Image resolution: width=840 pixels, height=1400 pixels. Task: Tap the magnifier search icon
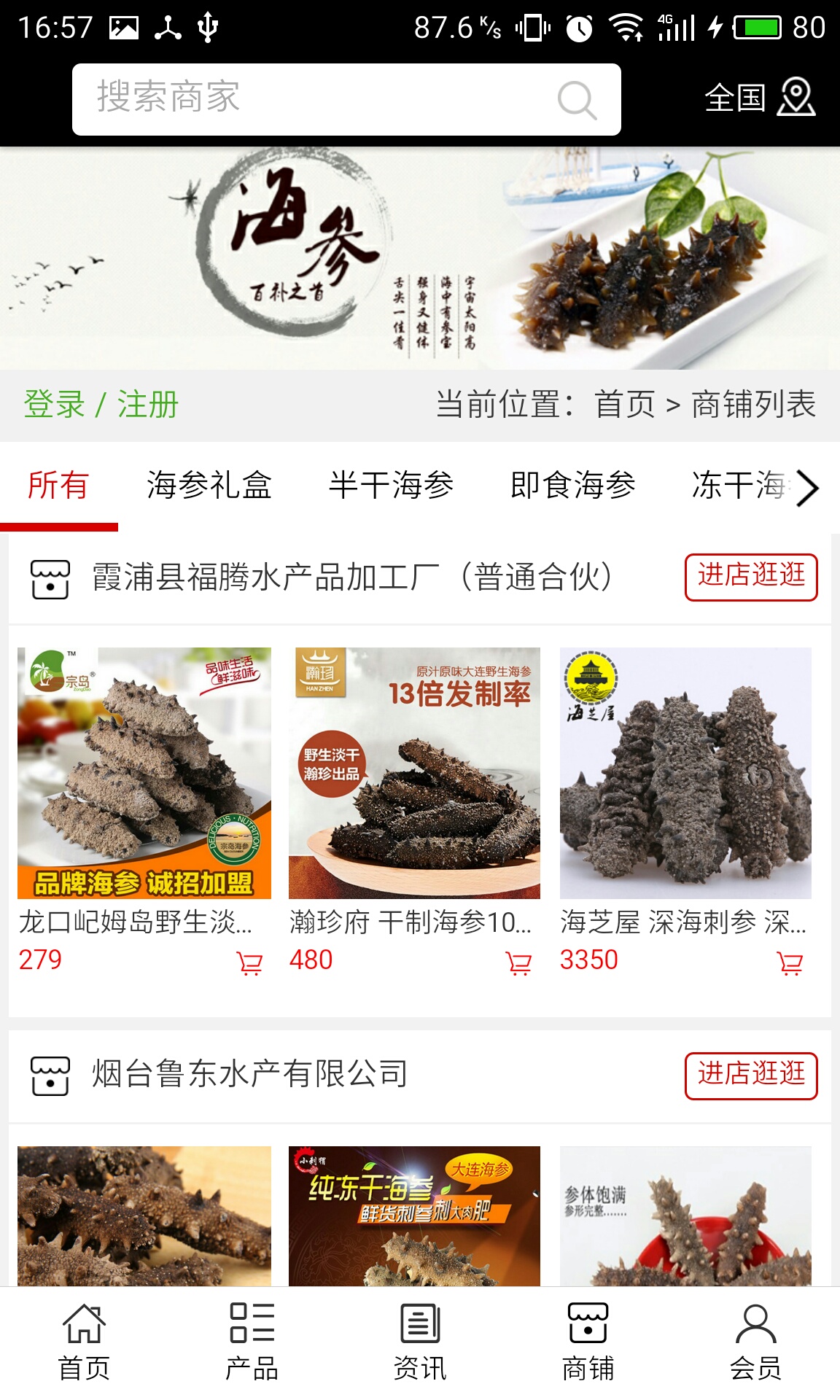pos(577,100)
